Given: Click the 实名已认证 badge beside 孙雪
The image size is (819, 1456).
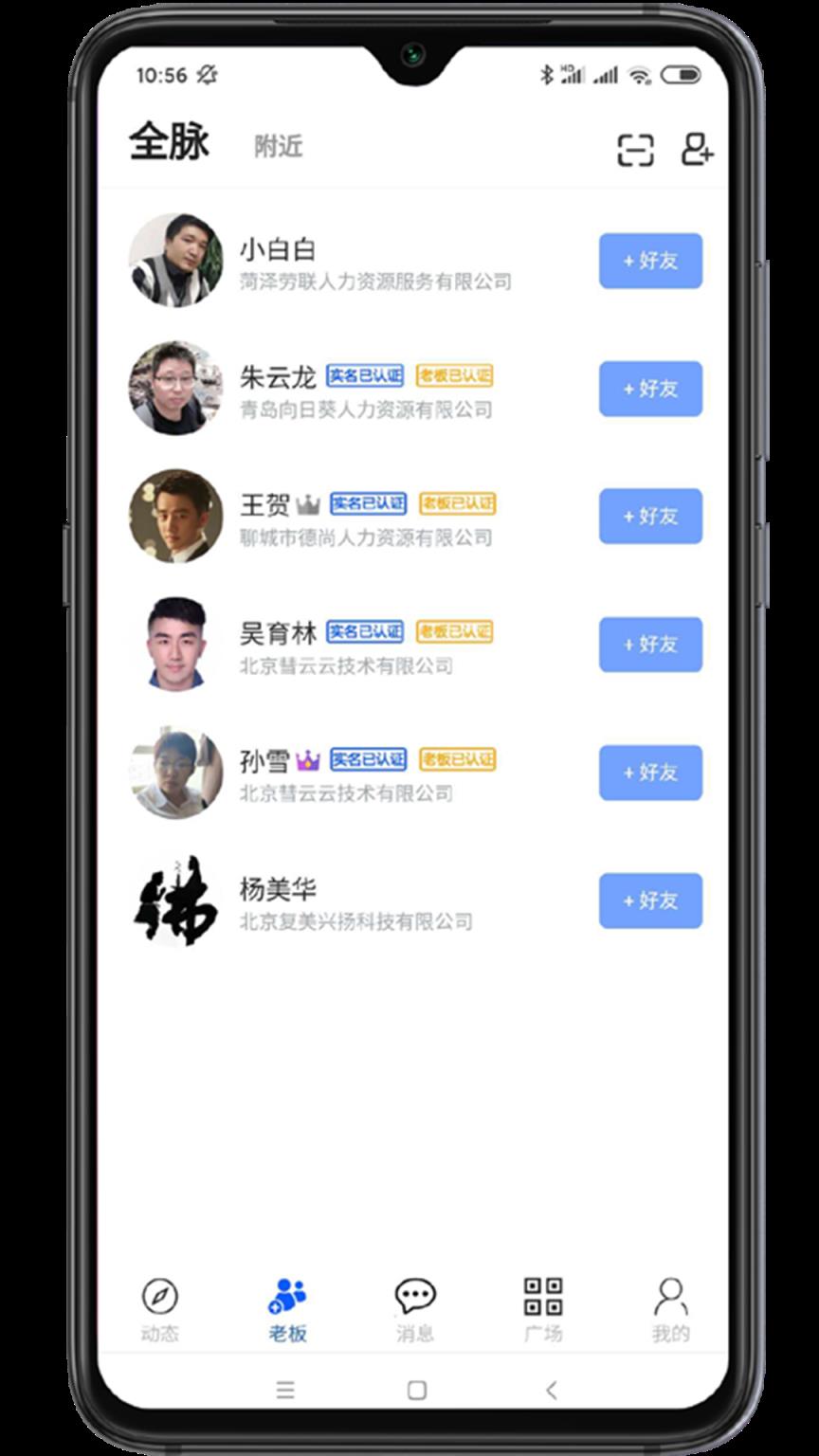Looking at the screenshot, I should pyautogui.click(x=368, y=761).
